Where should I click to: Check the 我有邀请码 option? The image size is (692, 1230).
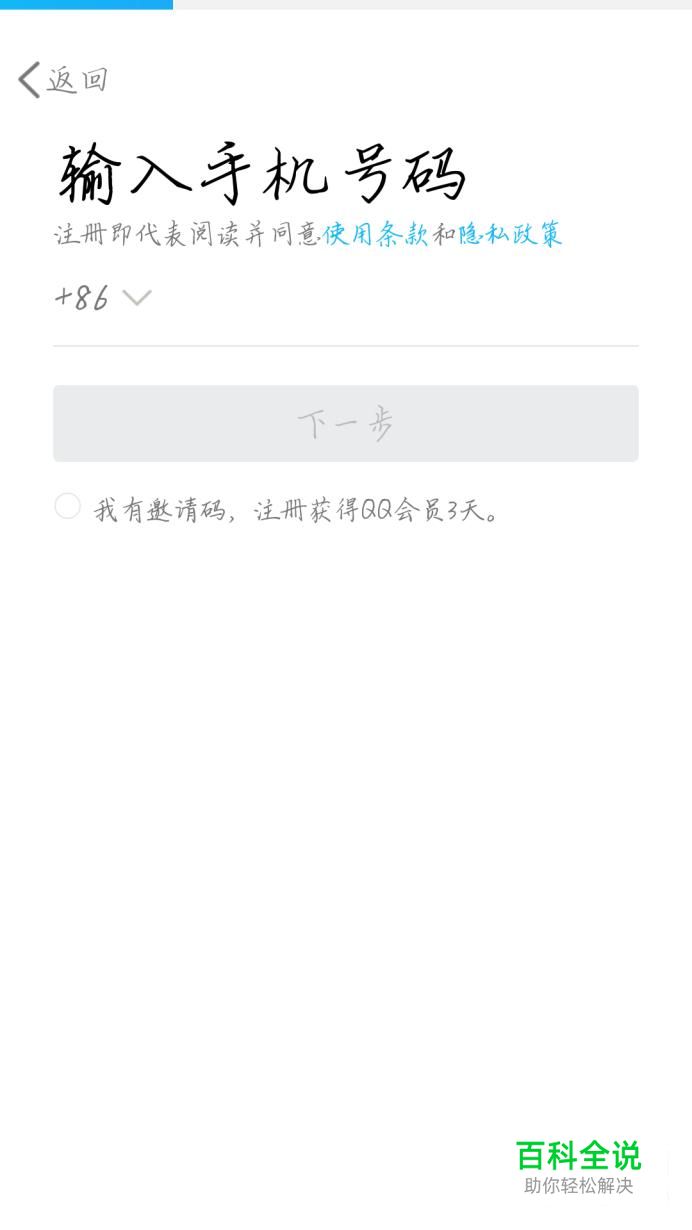pyautogui.click(x=67, y=506)
